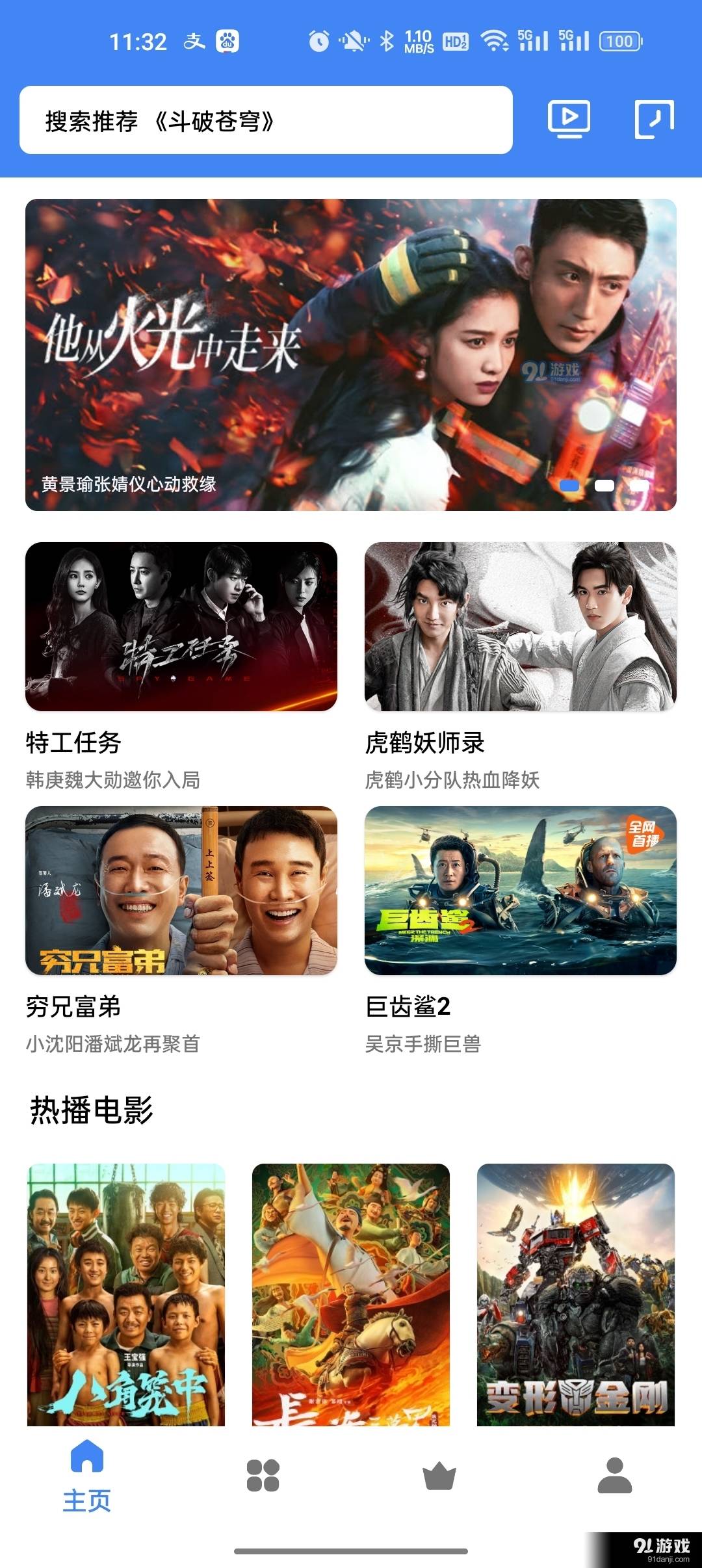The height and width of the screenshot is (1568, 702).
Task: Switch to the crown ranking tab
Action: 439,1475
